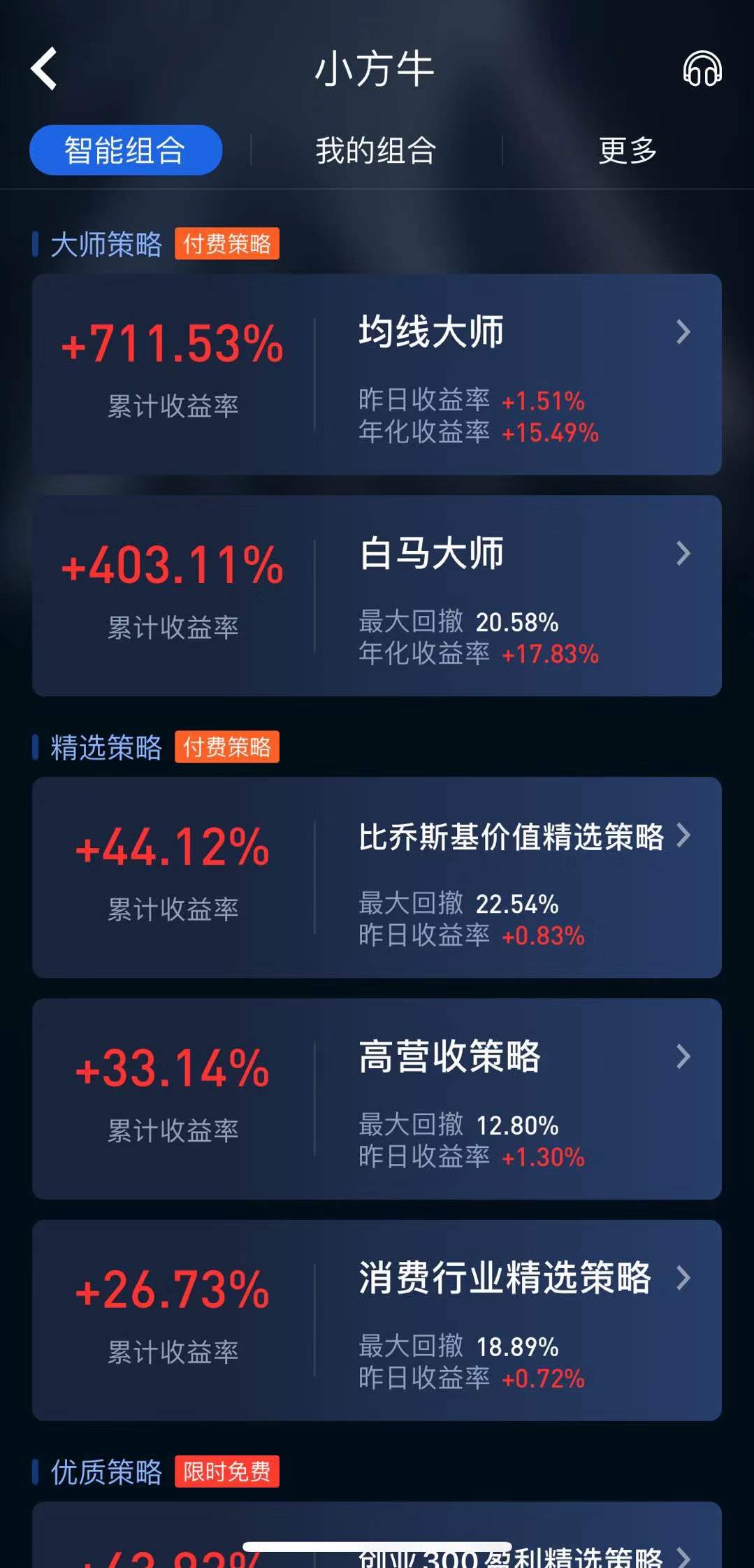The width and height of the screenshot is (754, 1568).
Task: Open 消费行业精选策略 card
Action: pos(377,1320)
